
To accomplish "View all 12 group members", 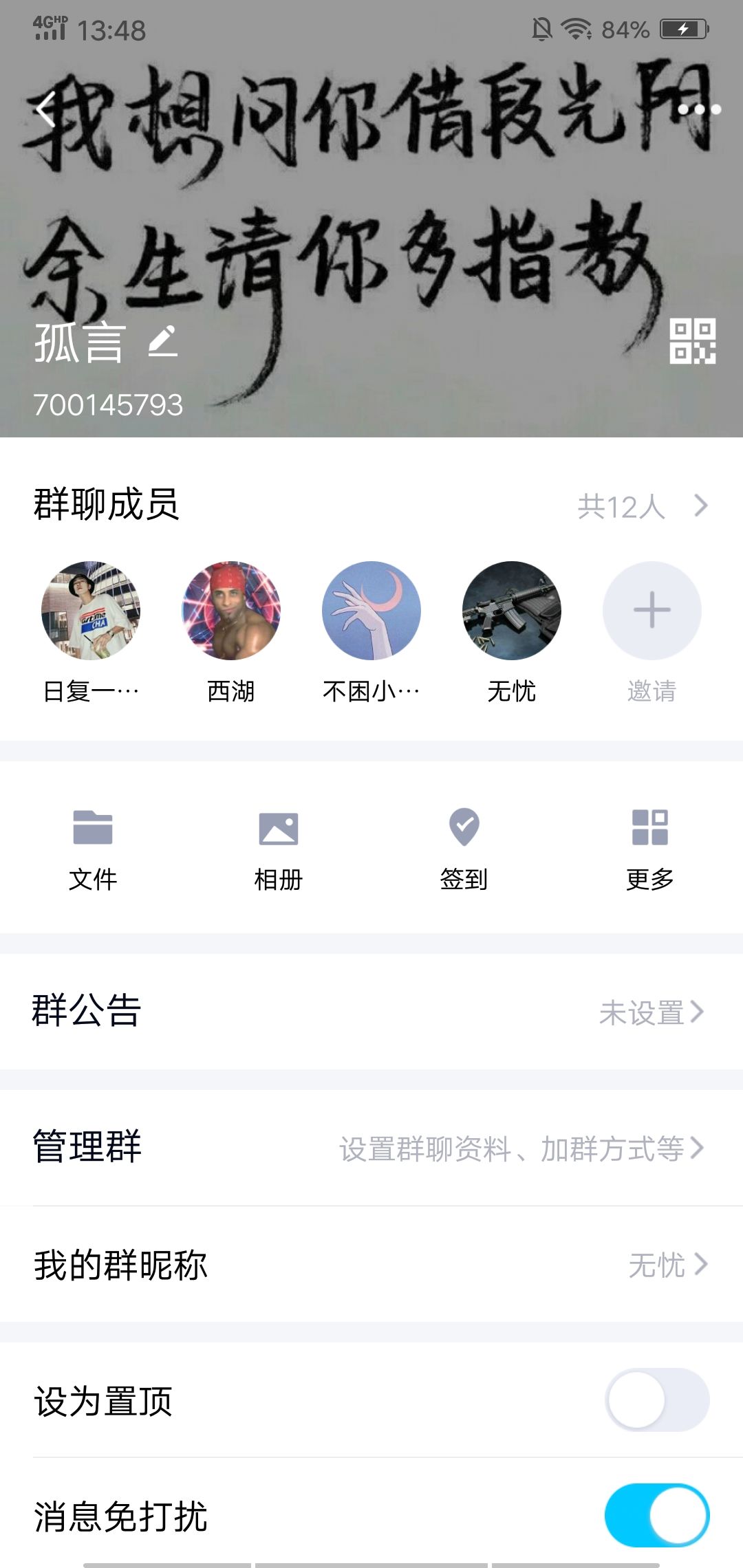I will point(641,507).
